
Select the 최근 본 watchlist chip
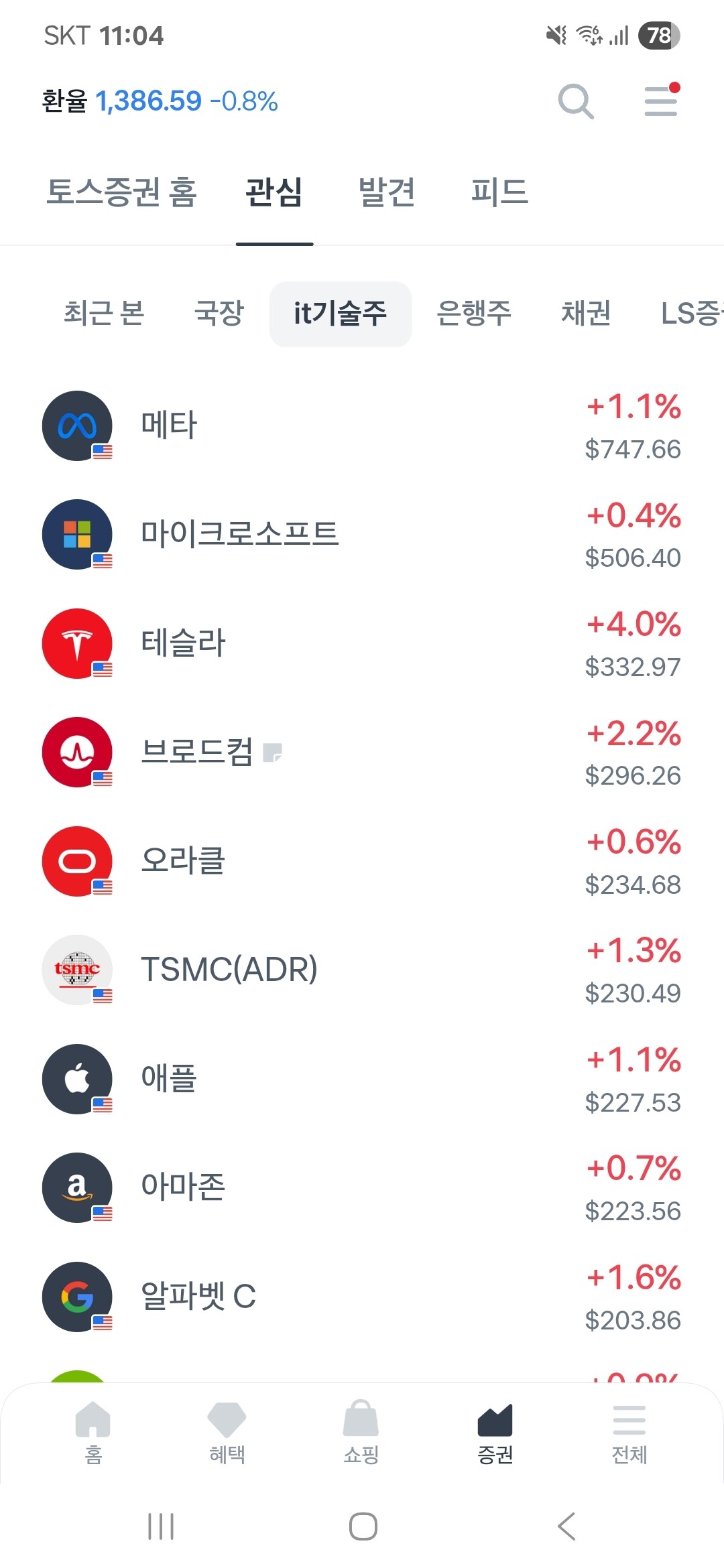click(x=104, y=314)
